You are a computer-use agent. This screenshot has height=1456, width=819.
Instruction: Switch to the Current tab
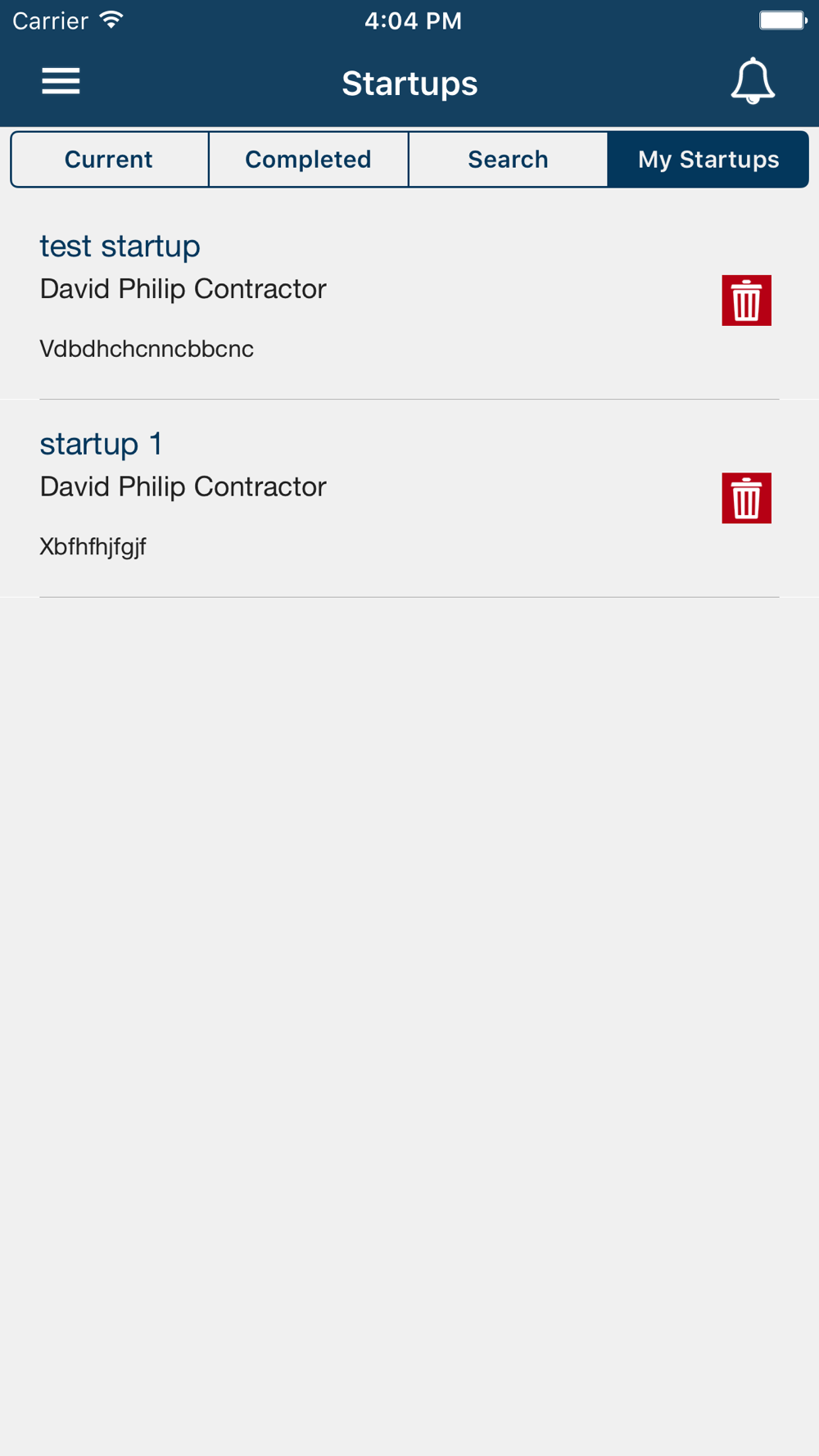(x=109, y=159)
